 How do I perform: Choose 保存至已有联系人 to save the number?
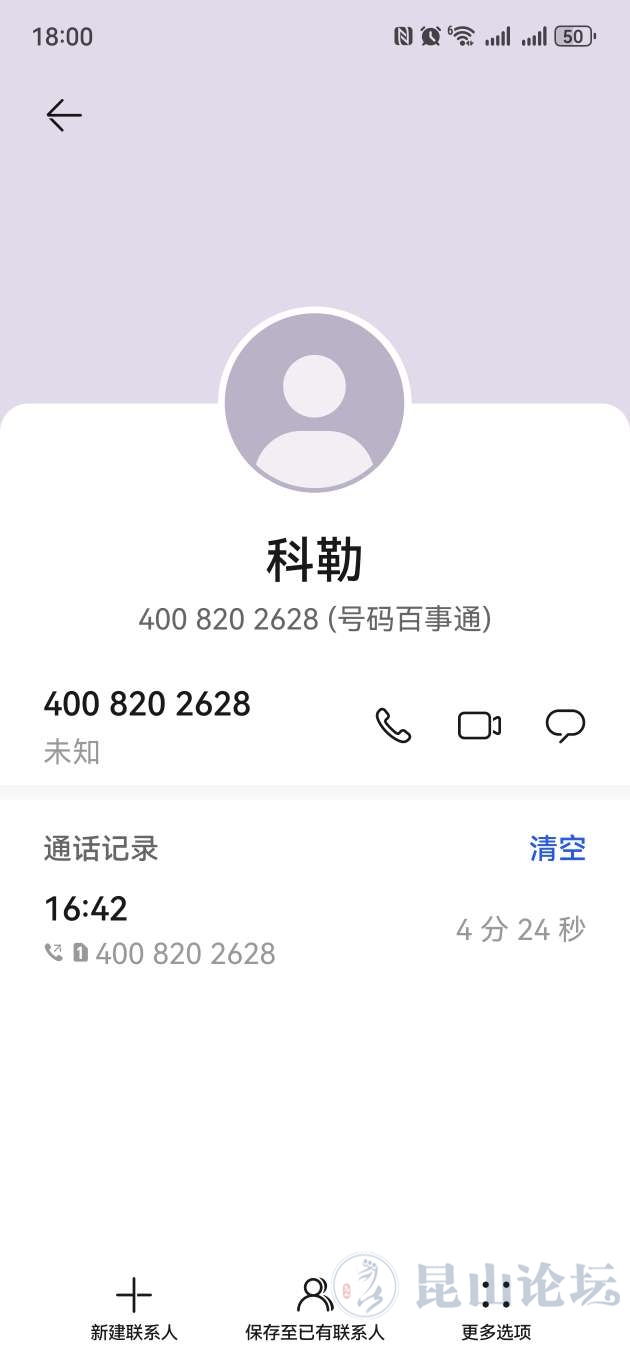[x=315, y=1308]
